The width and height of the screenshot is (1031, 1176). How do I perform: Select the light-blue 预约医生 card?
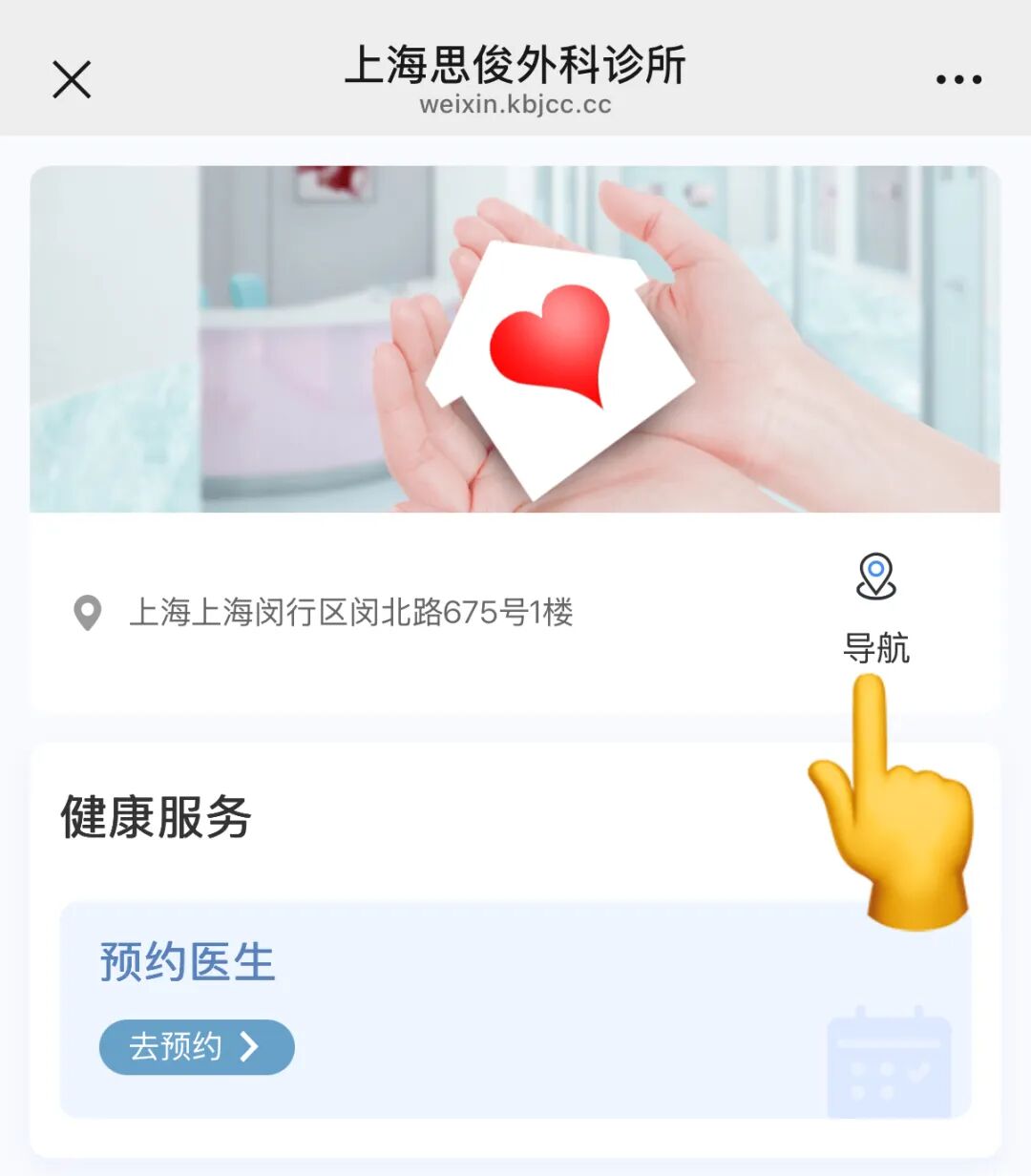coord(515,1012)
